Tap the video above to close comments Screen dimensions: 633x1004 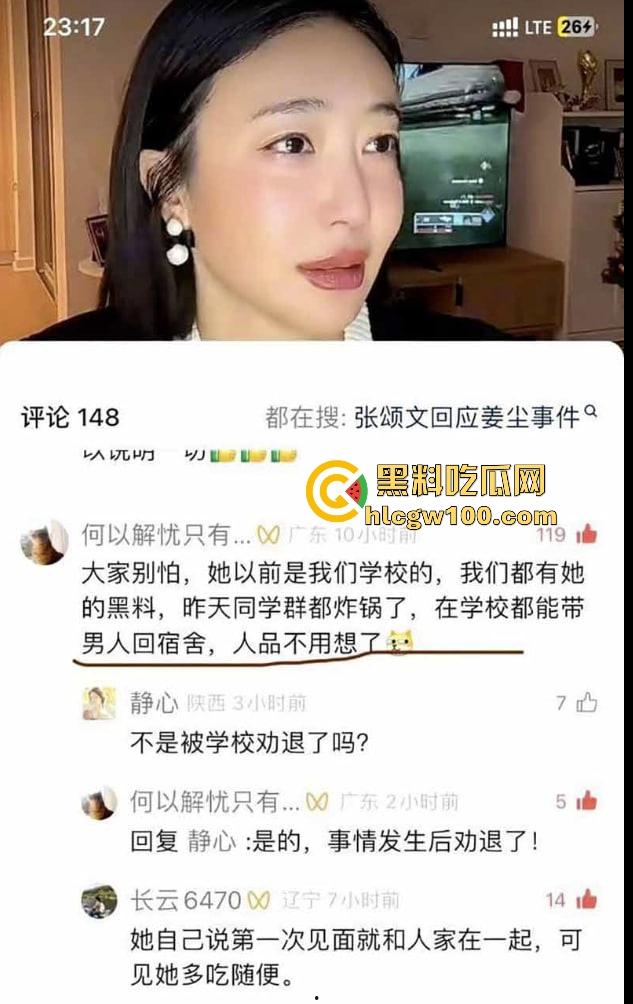click(316, 170)
